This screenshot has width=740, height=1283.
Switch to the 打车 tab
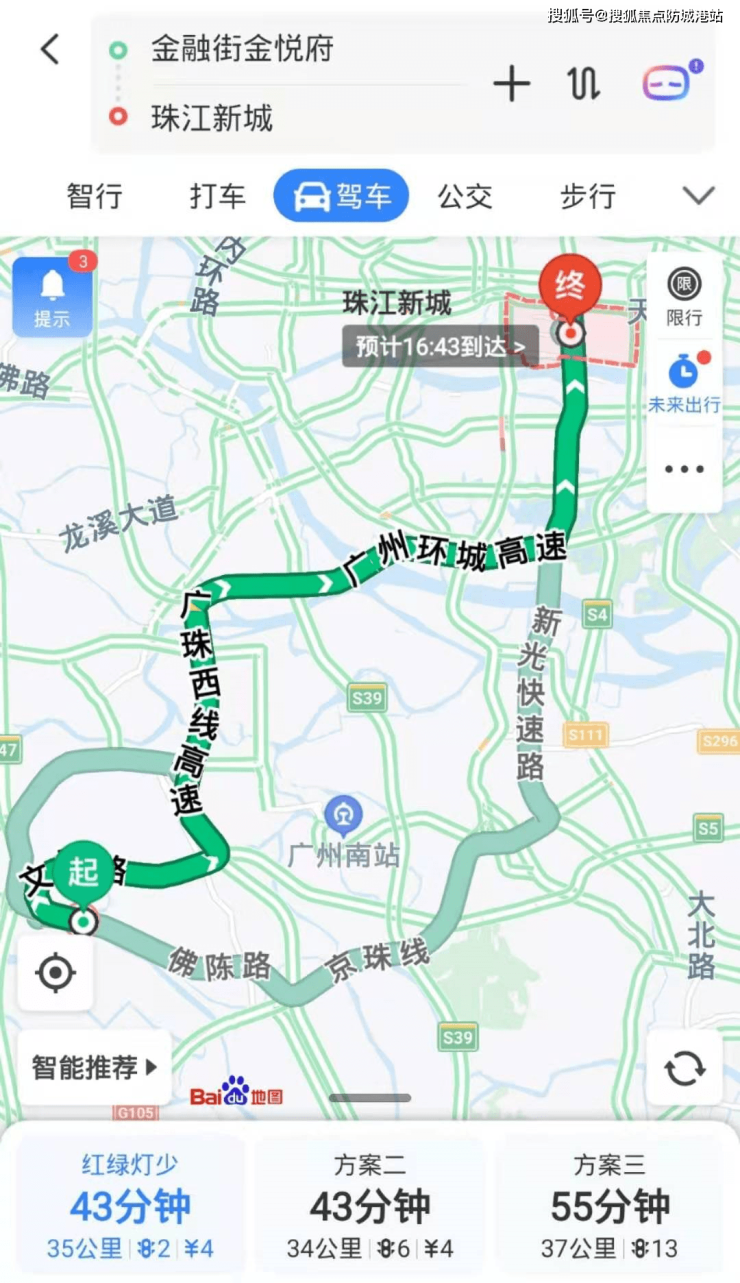(217, 196)
